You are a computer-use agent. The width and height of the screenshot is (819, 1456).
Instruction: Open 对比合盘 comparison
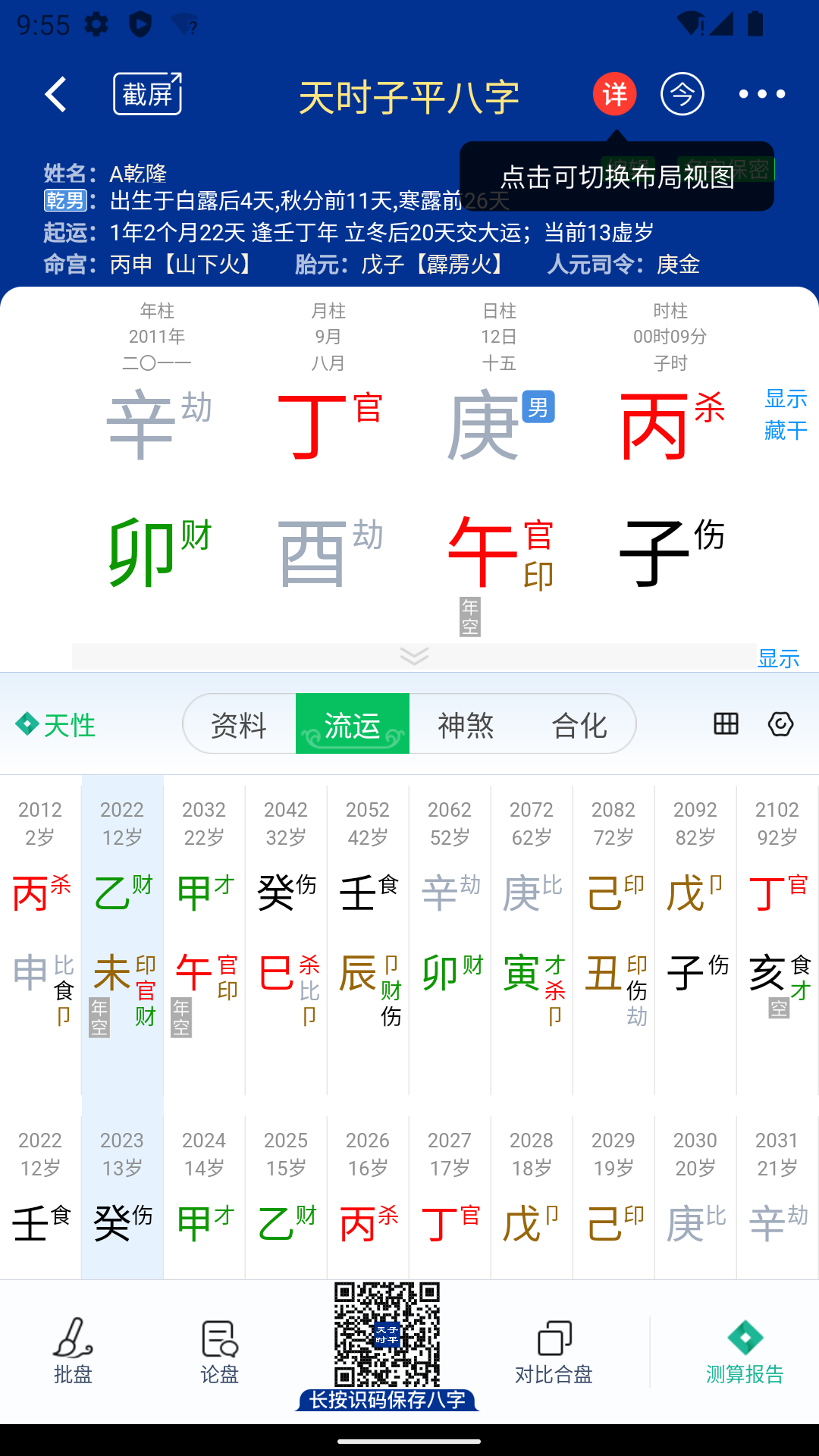click(x=554, y=1352)
